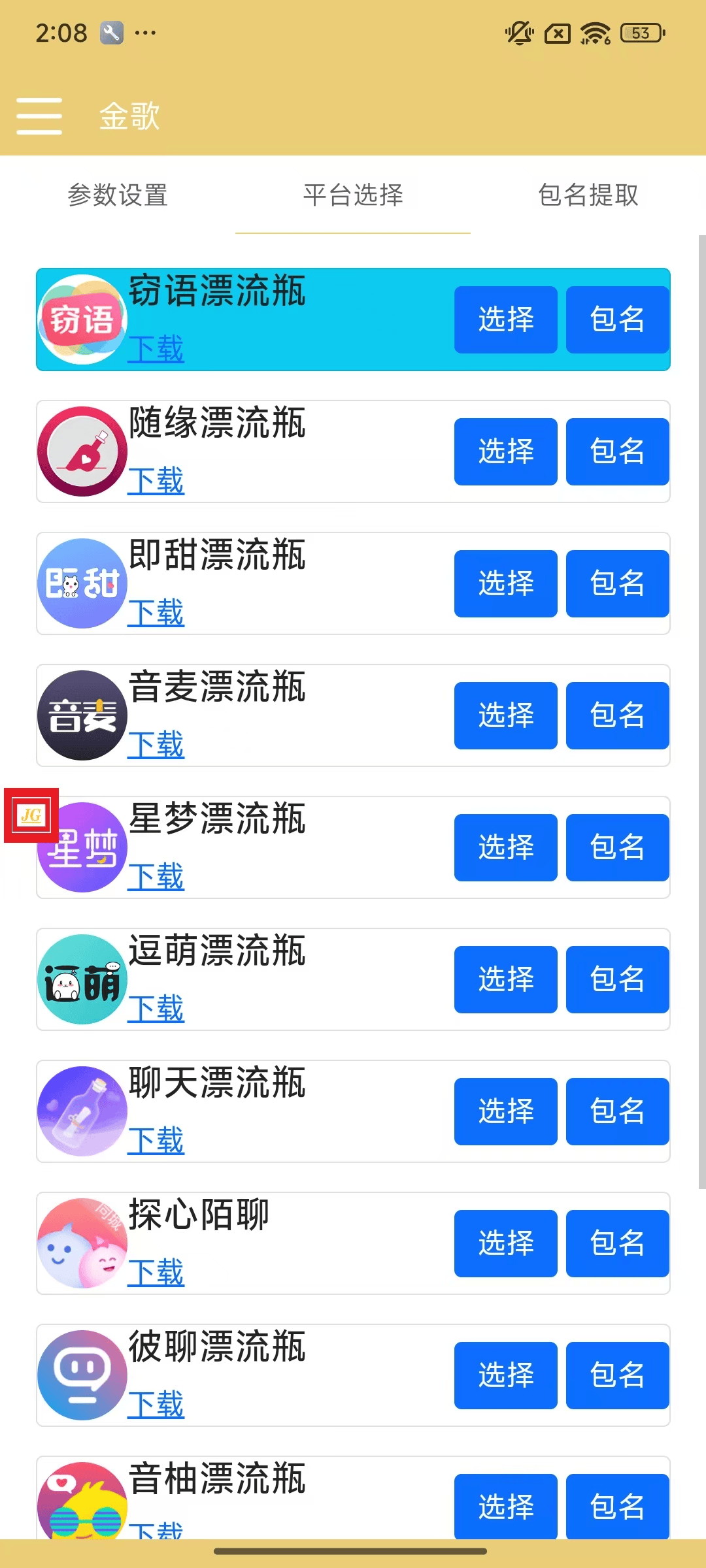706x1568 pixels.
Task: Click the 探心陌聊 app icon
Action: click(x=82, y=1243)
